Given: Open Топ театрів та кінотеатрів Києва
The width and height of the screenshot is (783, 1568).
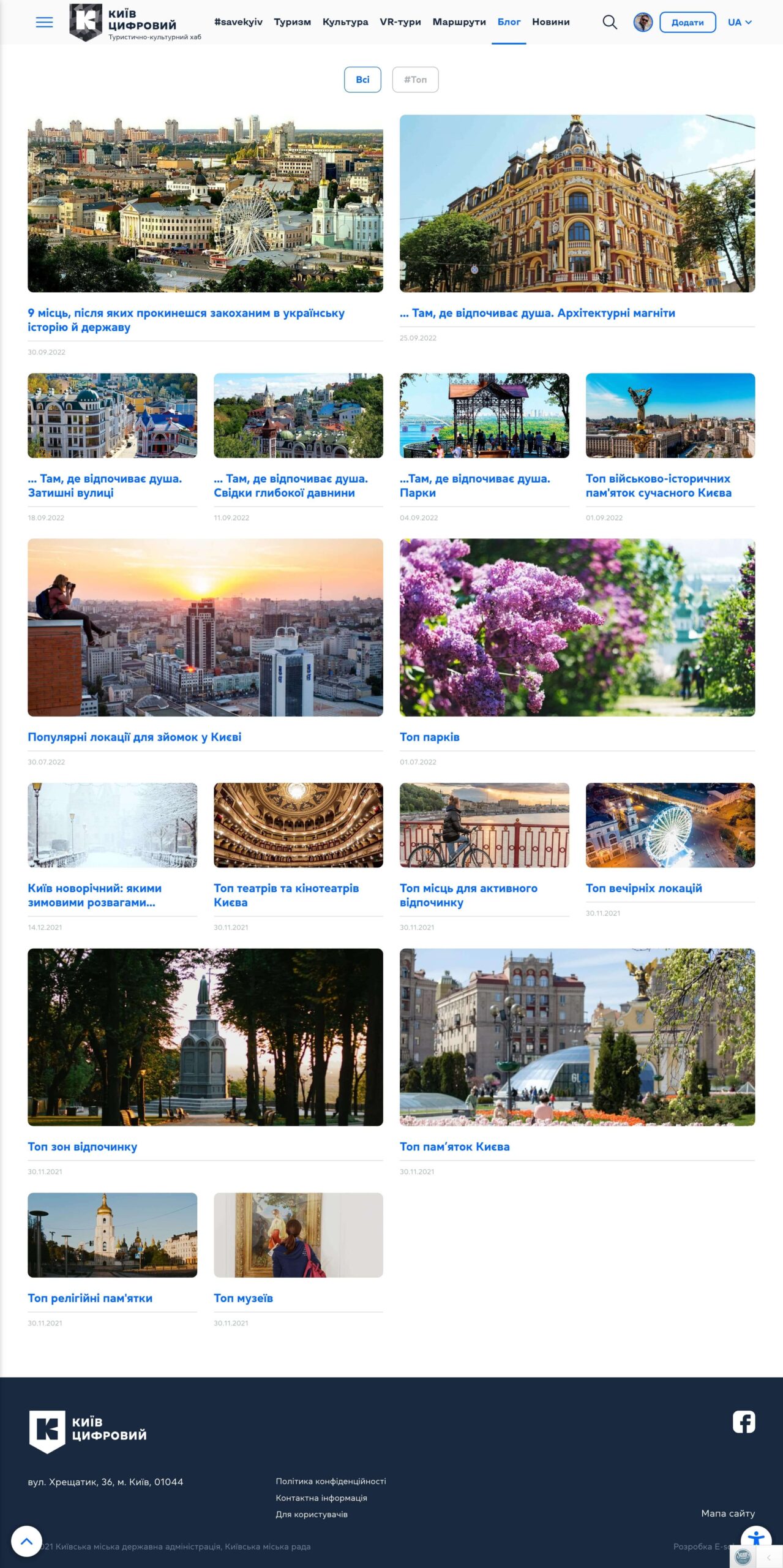Looking at the screenshot, I should click(286, 895).
